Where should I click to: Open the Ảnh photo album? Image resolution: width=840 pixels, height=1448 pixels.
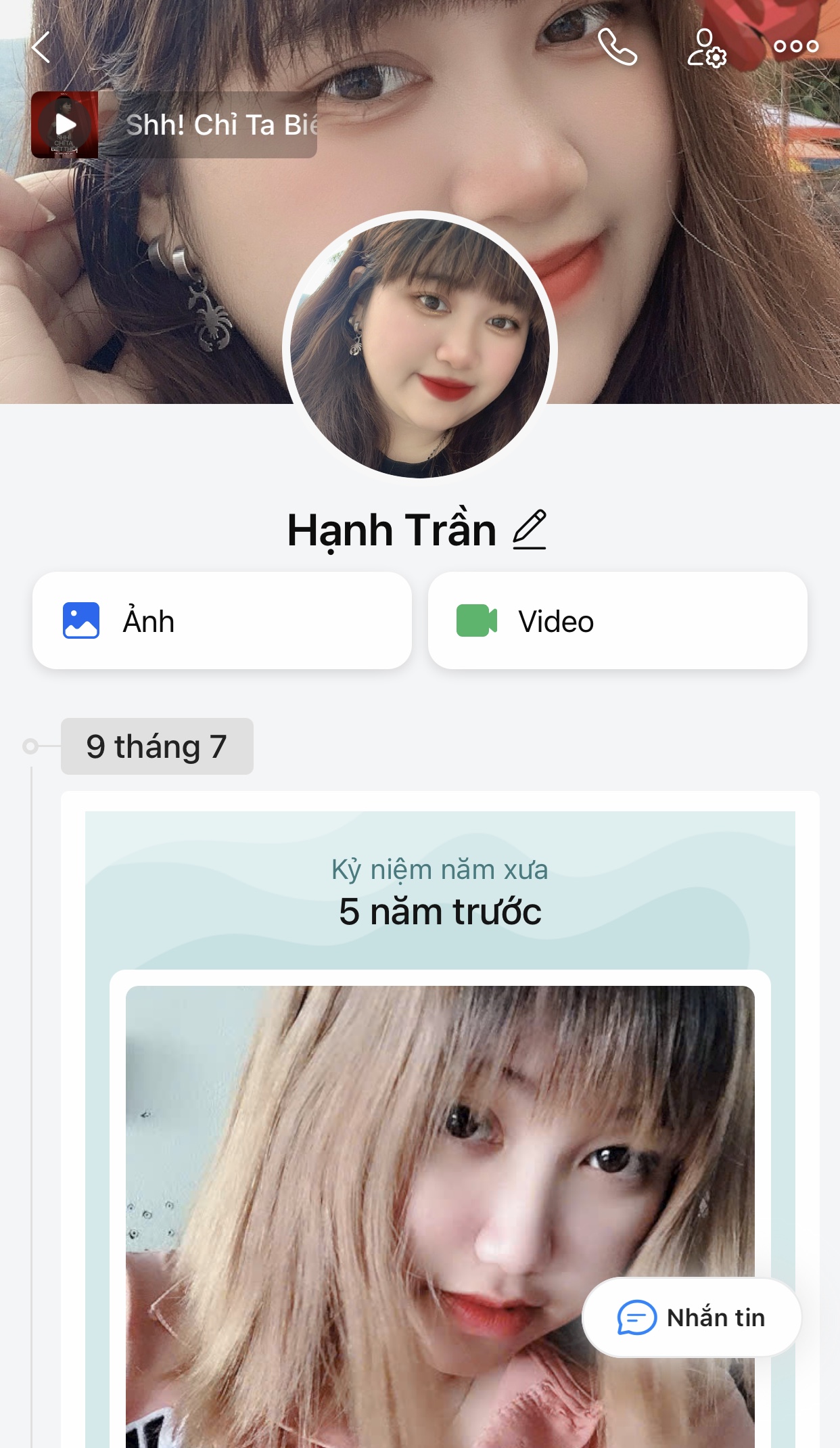222,620
